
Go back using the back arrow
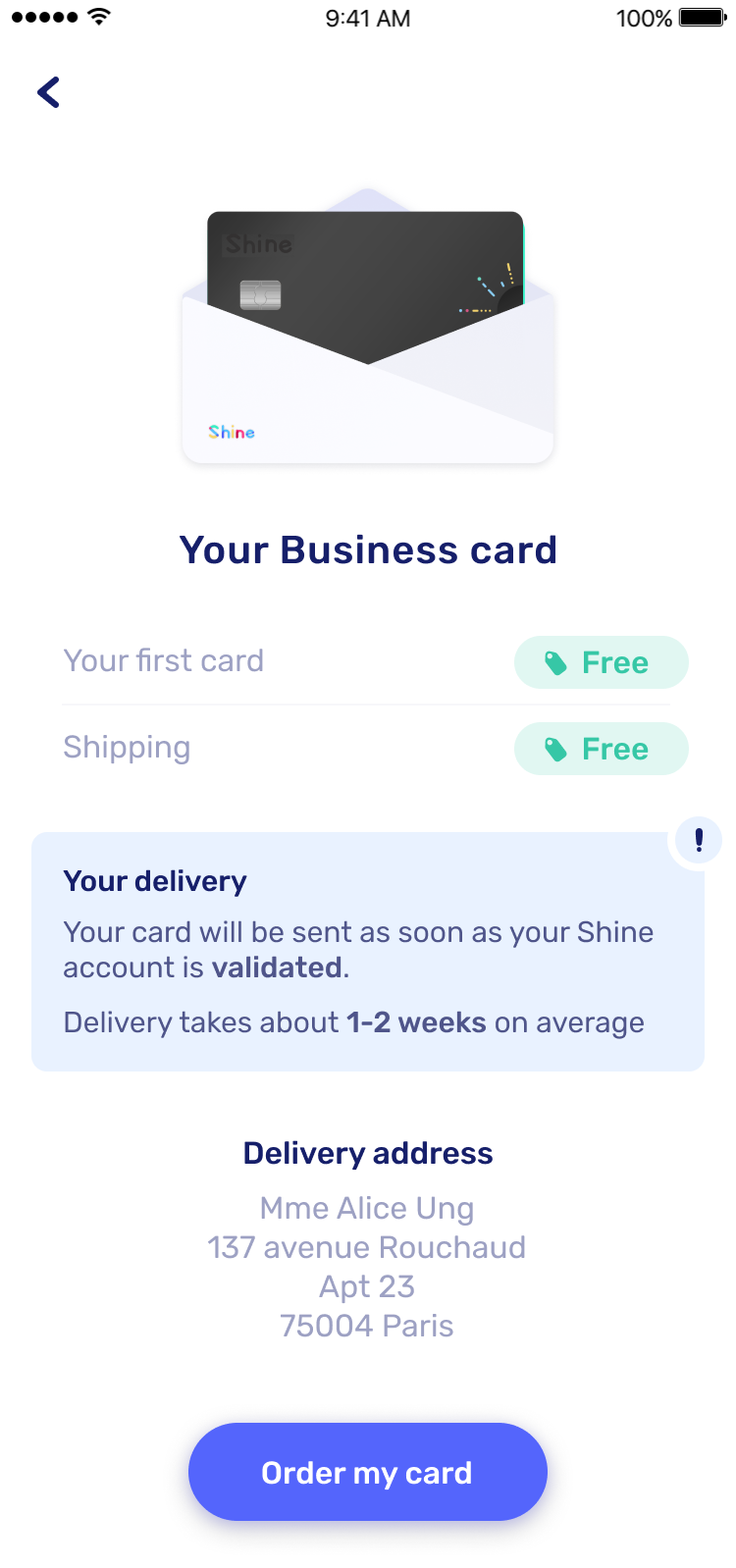click(48, 92)
